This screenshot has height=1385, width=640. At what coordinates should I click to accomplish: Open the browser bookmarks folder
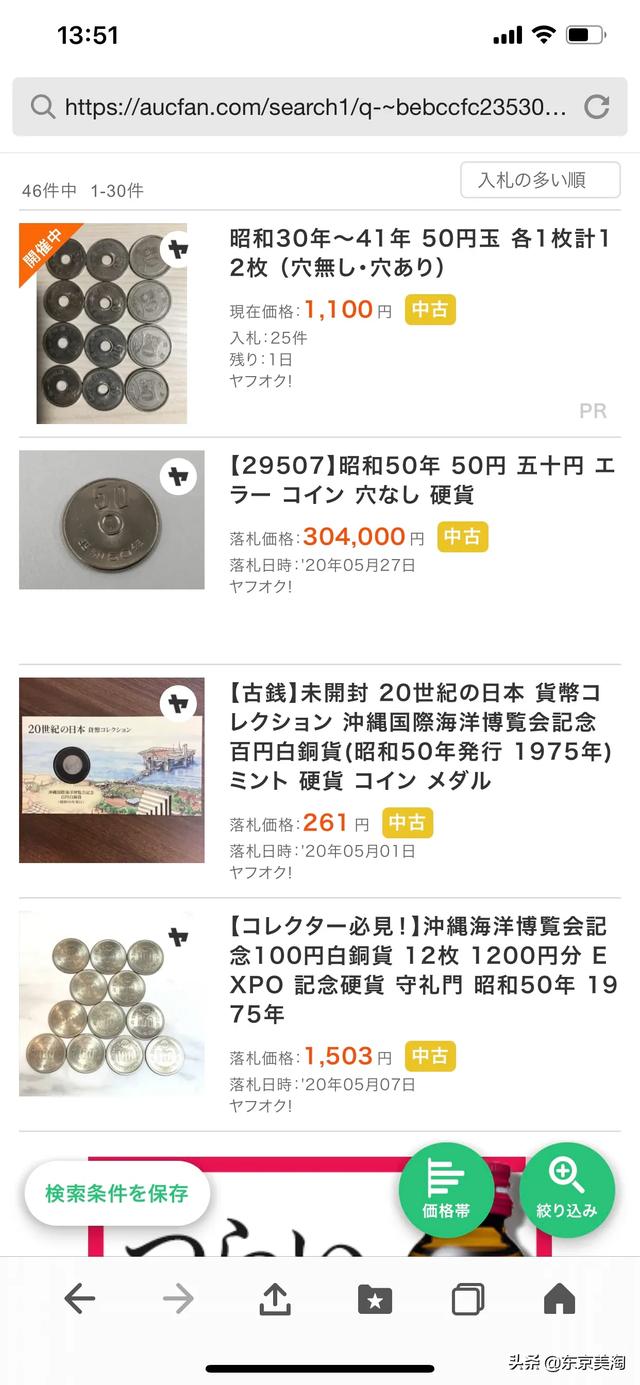(x=375, y=1299)
